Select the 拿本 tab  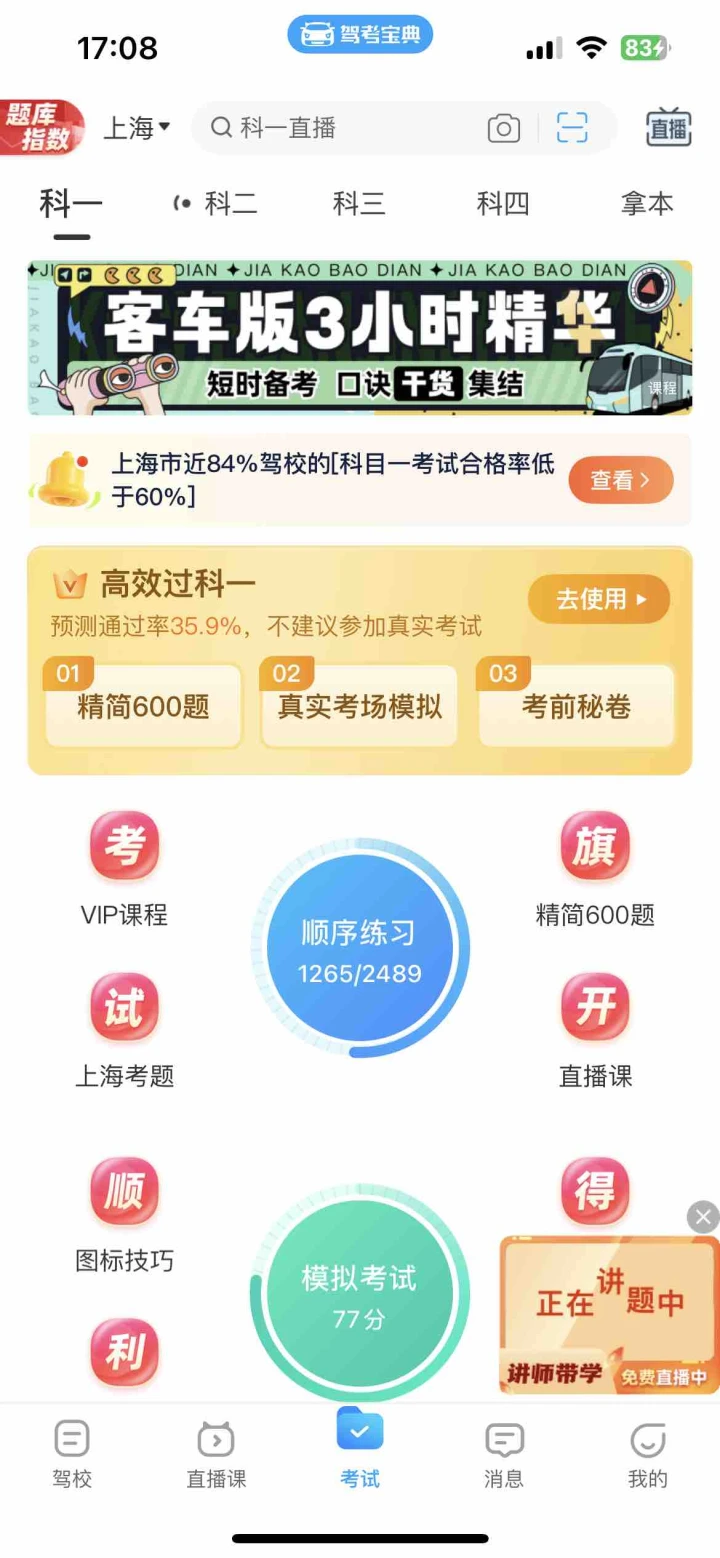(647, 204)
